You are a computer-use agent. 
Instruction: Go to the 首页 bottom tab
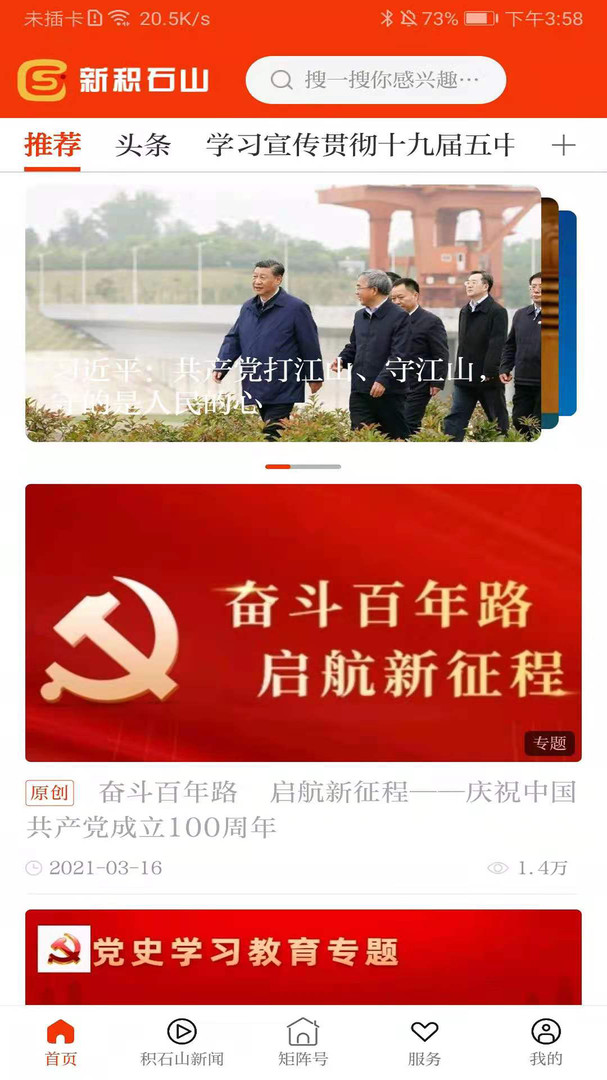(61, 1043)
